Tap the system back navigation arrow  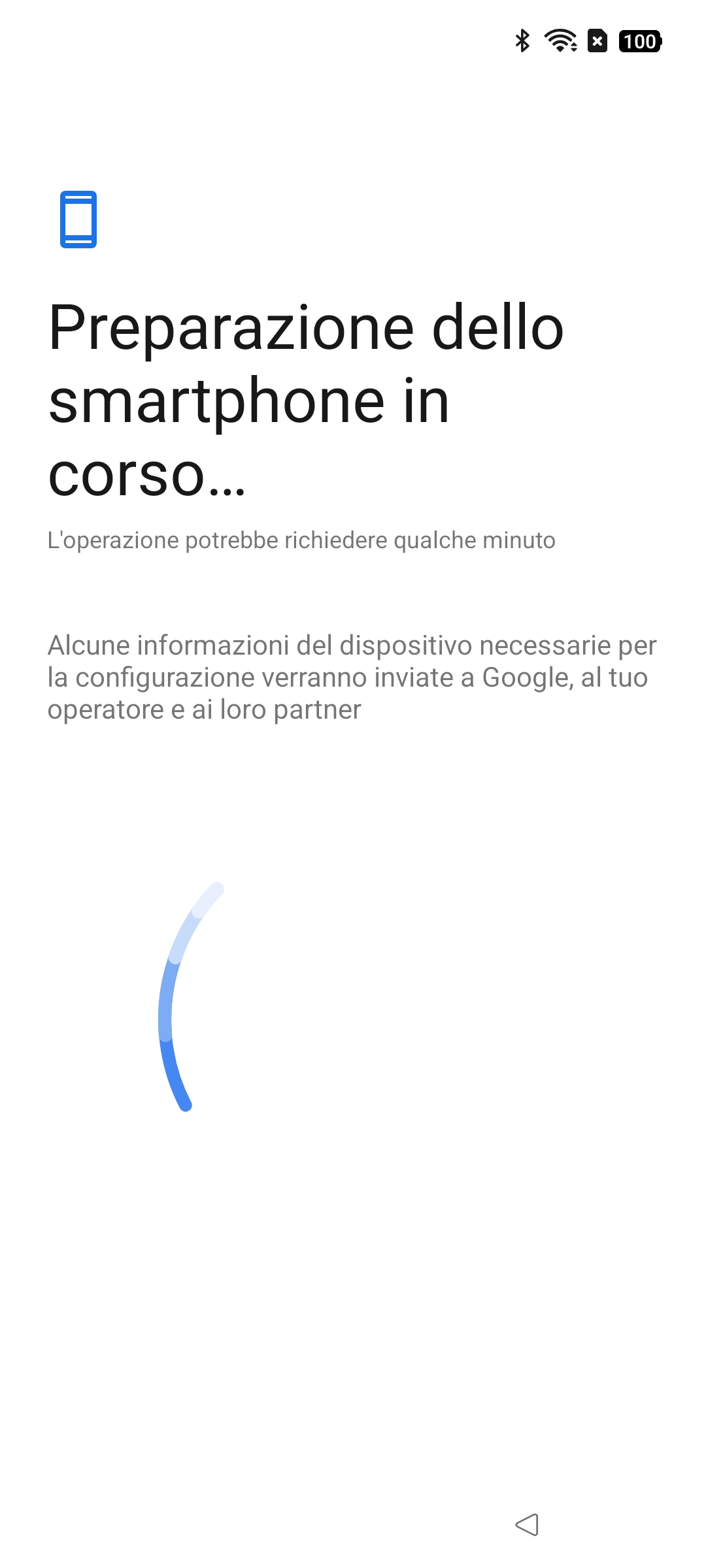point(527,1525)
